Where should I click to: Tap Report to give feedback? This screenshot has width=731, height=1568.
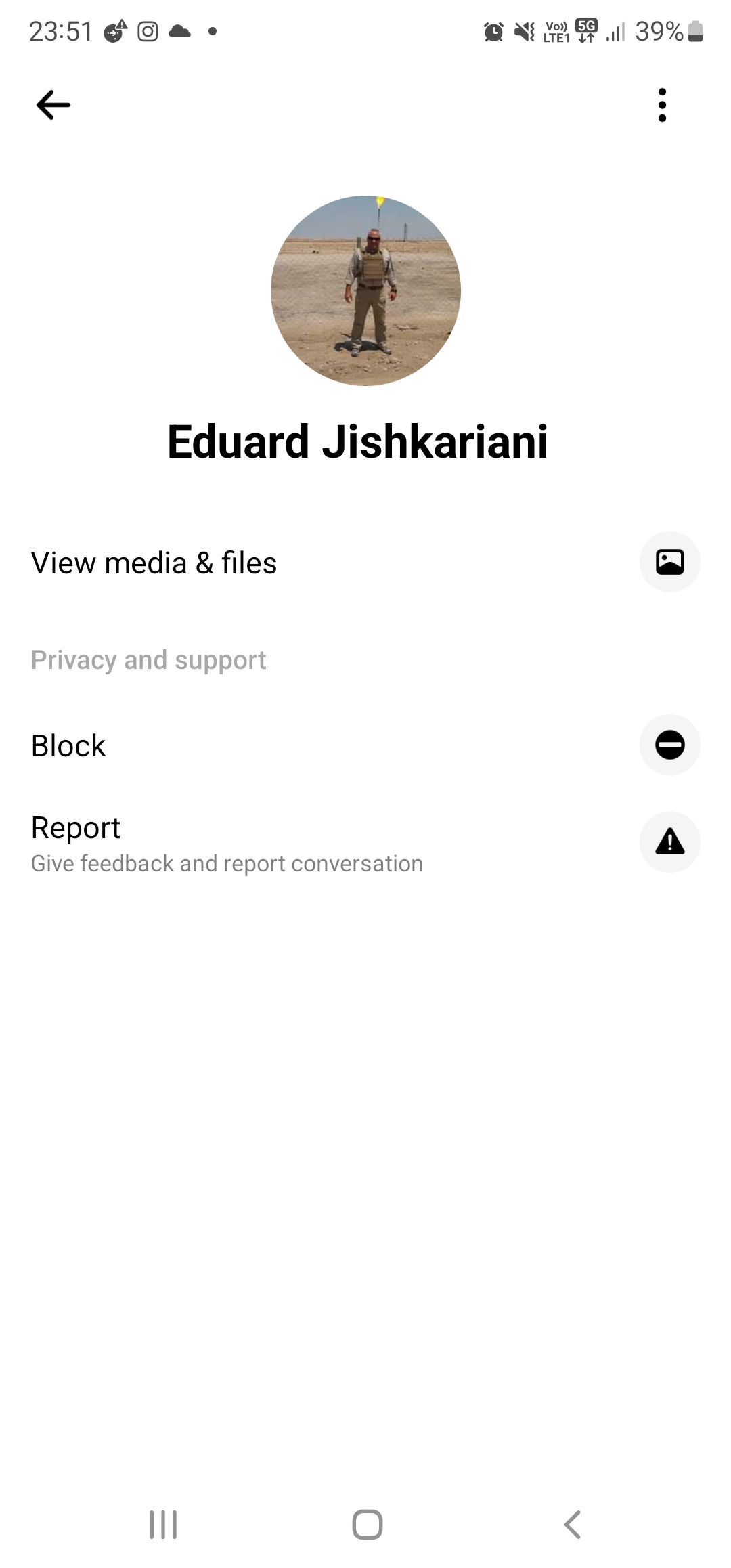pos(75,827)
